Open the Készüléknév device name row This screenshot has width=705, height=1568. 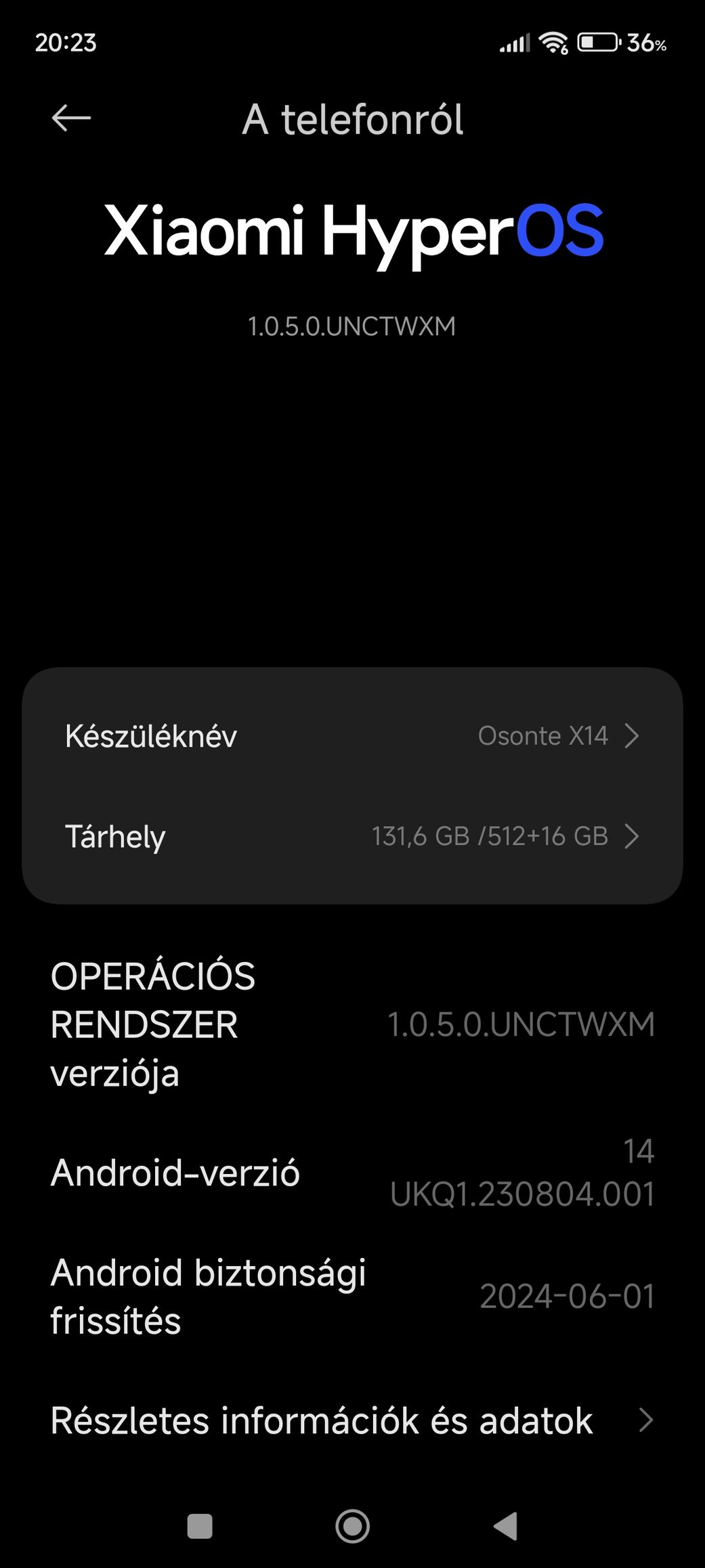point(352,736)
